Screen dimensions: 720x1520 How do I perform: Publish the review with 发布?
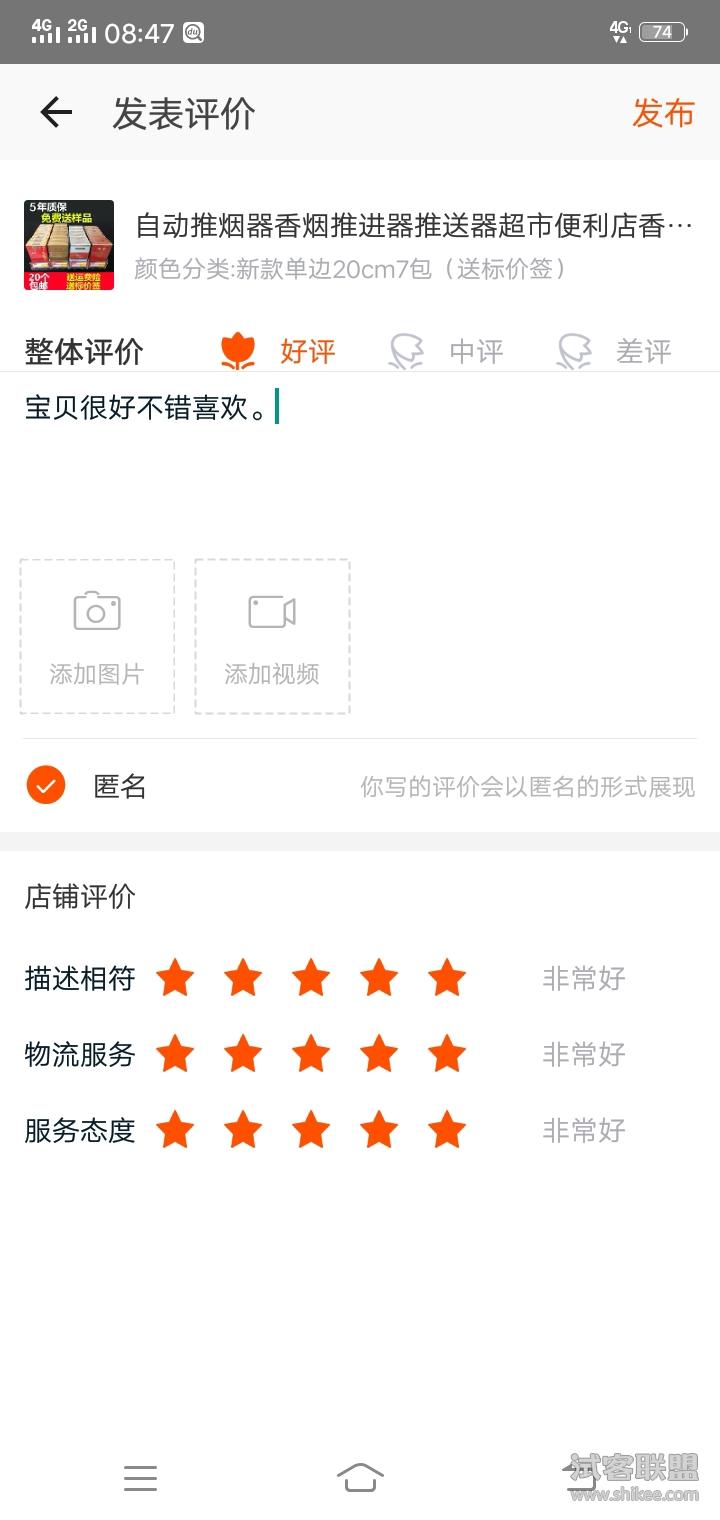click(x=662, y=113)
